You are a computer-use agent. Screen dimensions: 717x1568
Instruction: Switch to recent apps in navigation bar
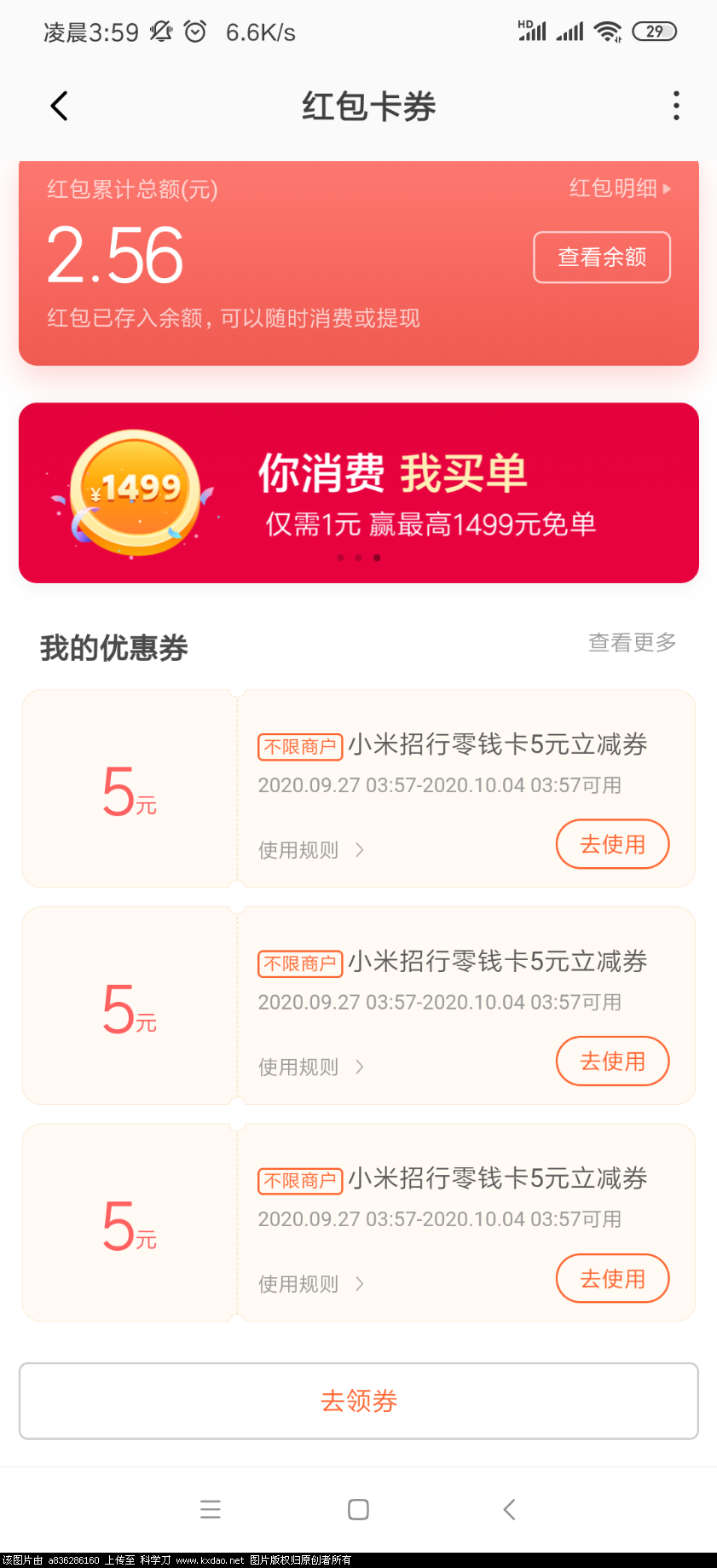coord(211,1509)
